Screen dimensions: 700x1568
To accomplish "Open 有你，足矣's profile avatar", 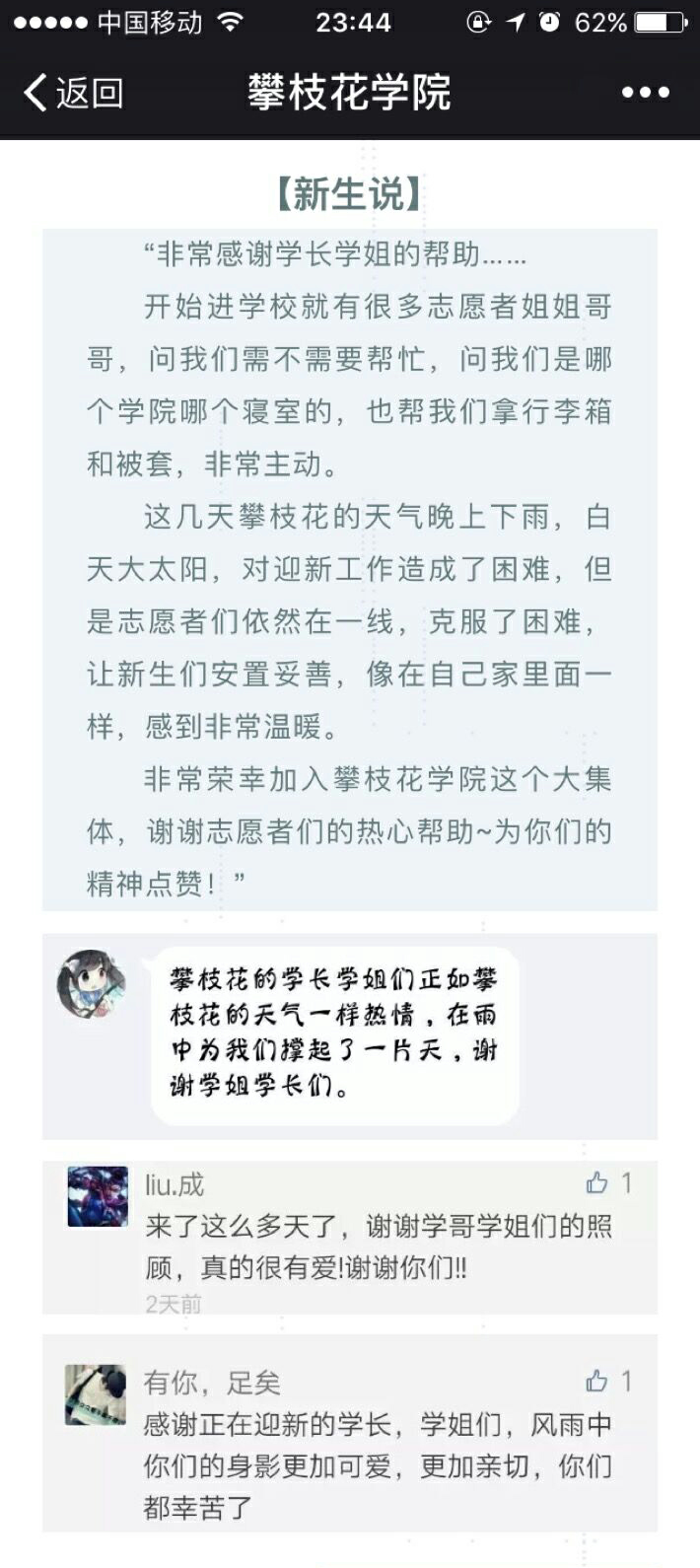I will click(x=96, y=1394).
